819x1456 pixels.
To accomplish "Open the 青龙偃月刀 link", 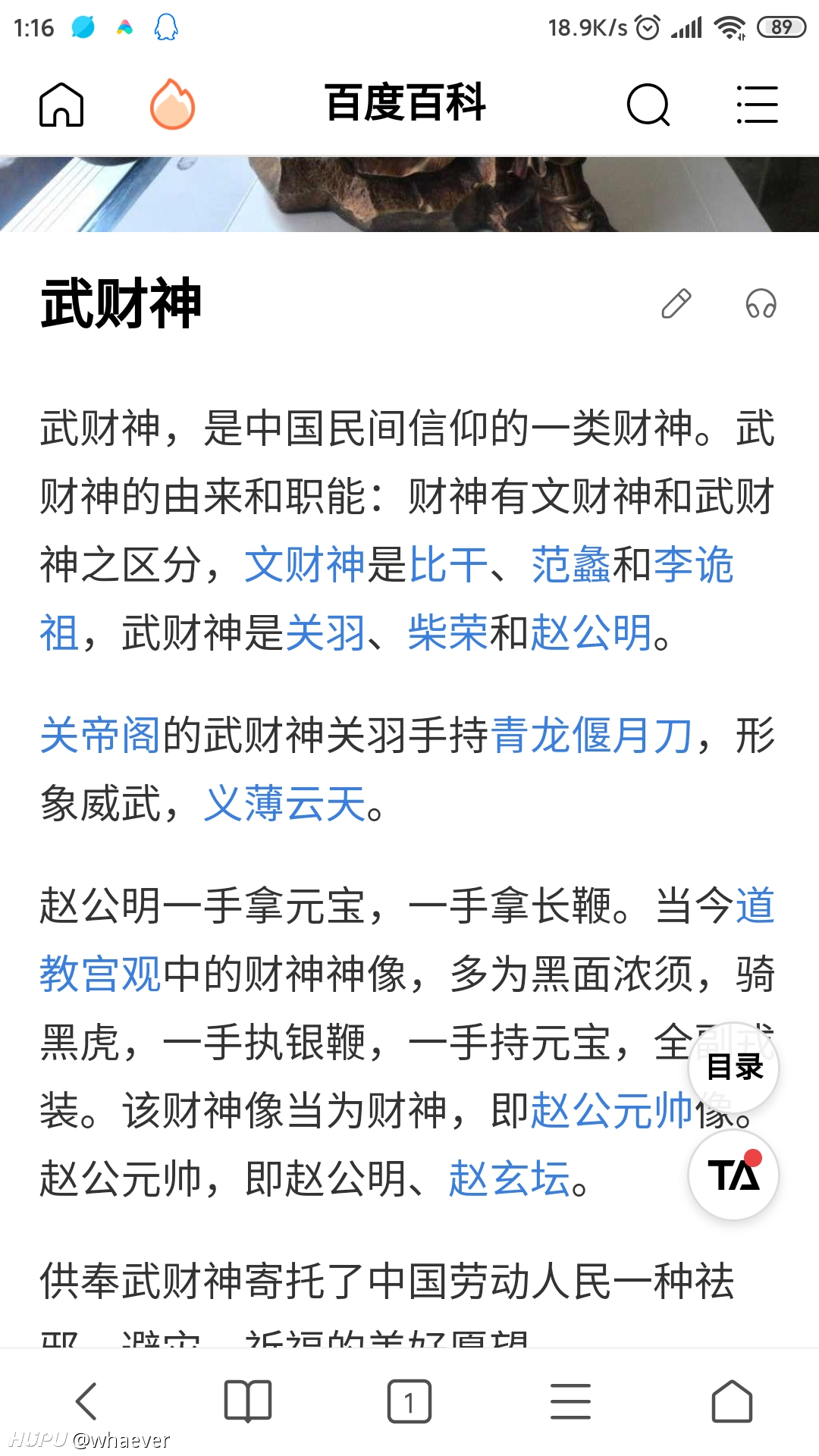I will click(x=591, y=736).
